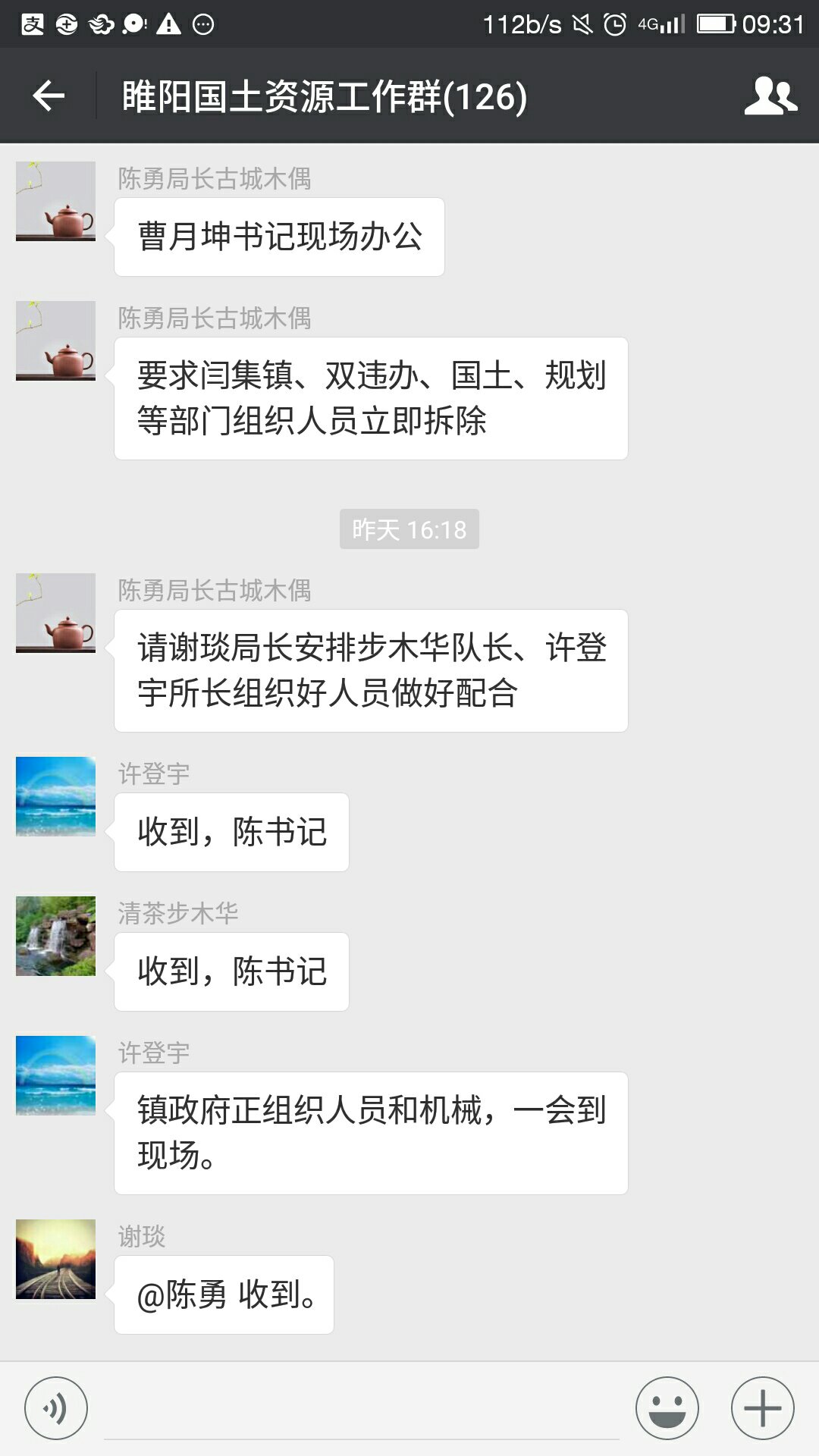
Task: Tap the back arrow to leave the chat
Action: tap(47, 95)
